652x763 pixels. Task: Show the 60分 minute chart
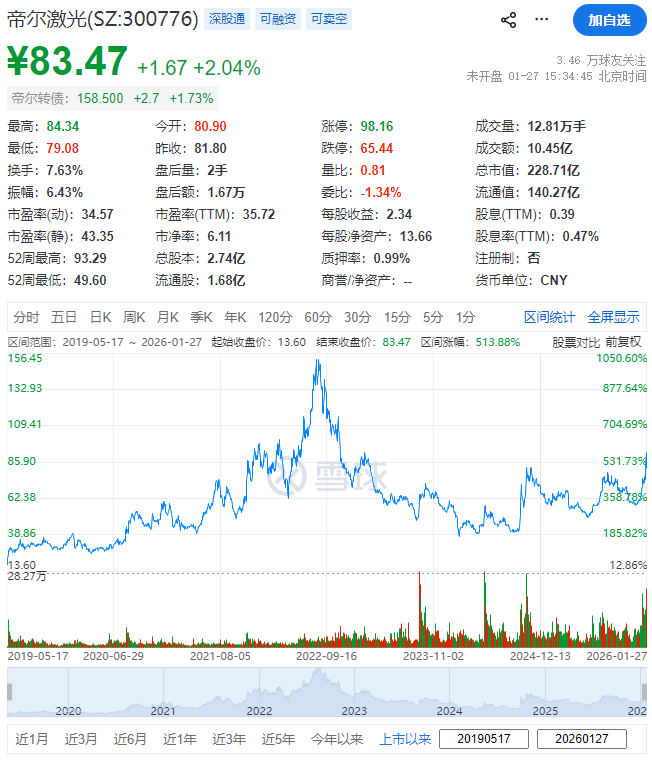pos(318,317)
